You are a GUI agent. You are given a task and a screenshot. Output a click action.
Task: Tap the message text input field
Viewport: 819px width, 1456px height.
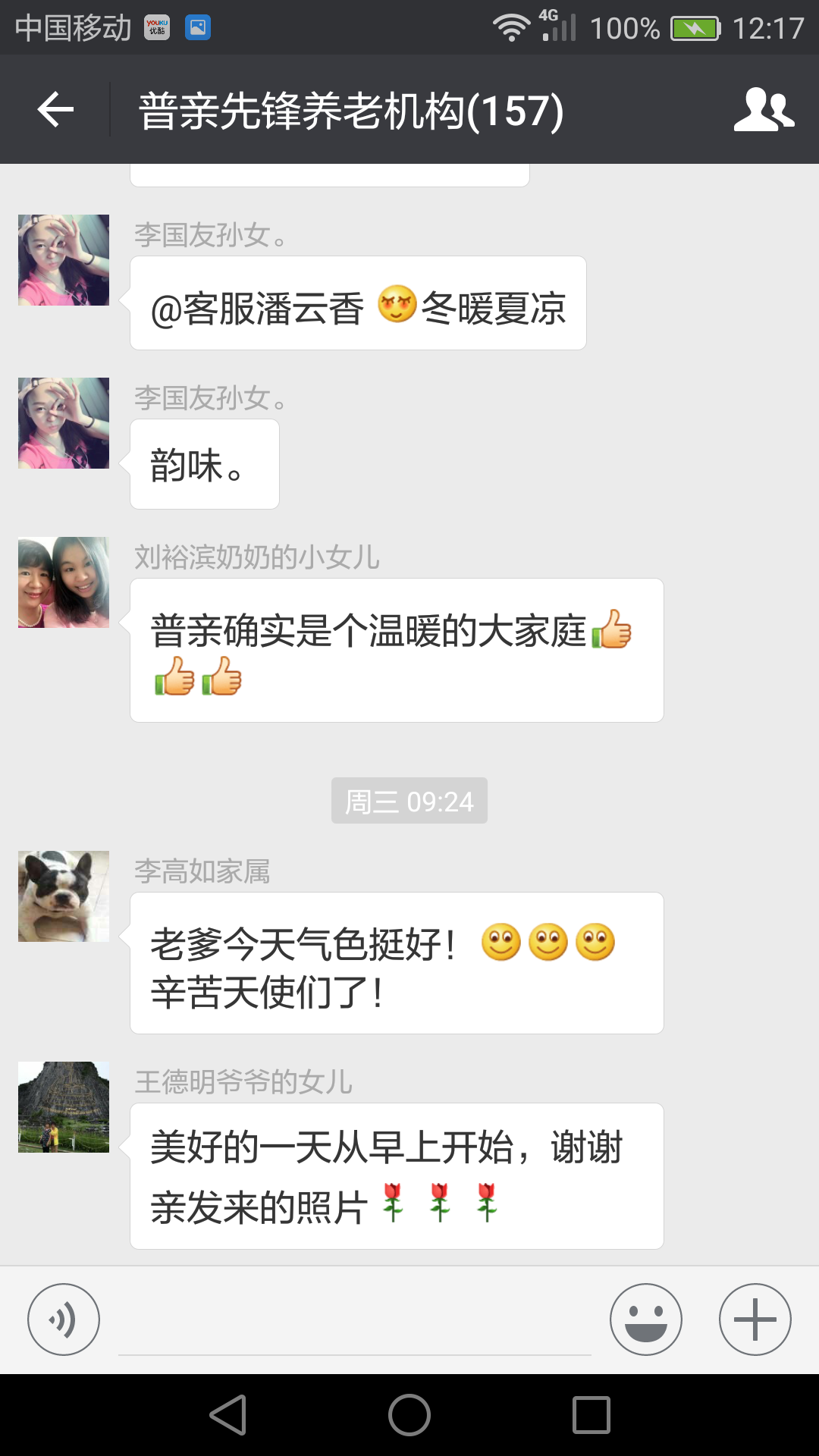354,1323
